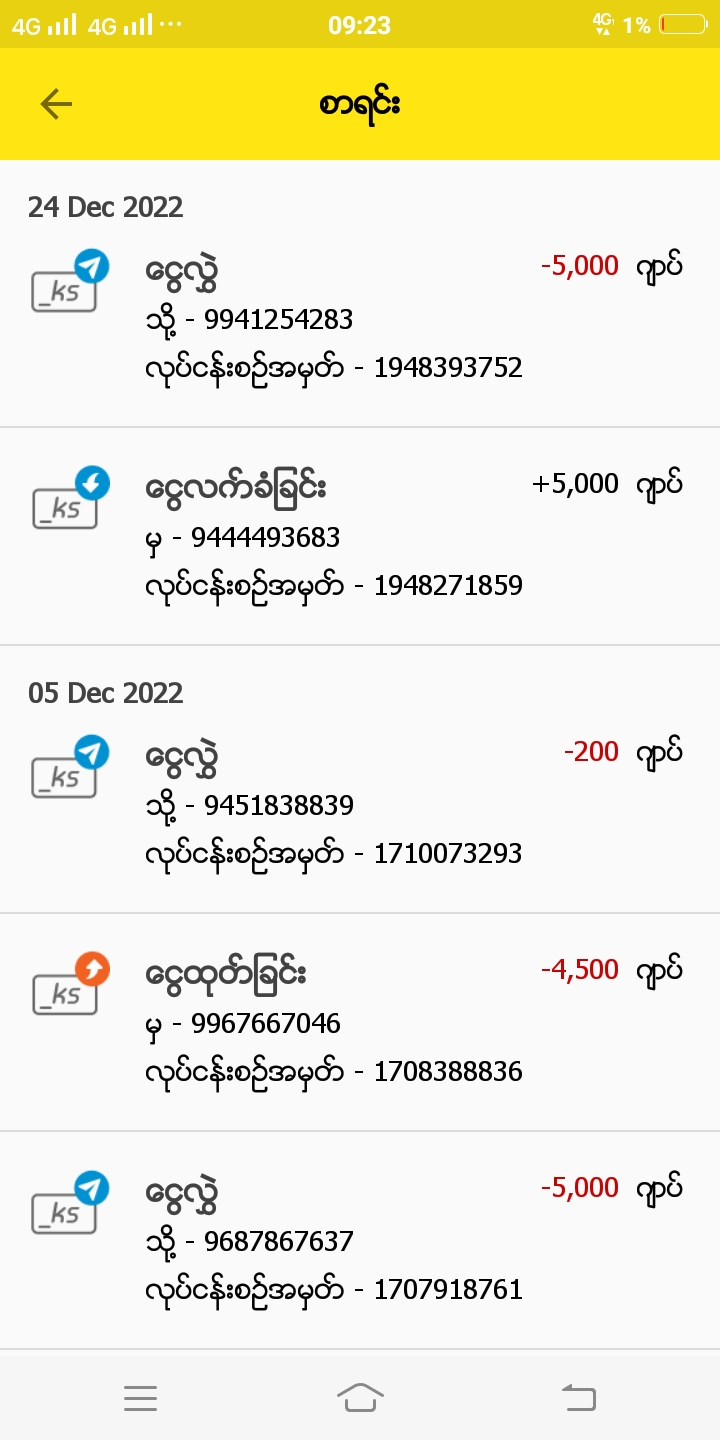Tap the system home button
This screenshot has width=720, height=1440.
click(360, 1397)
